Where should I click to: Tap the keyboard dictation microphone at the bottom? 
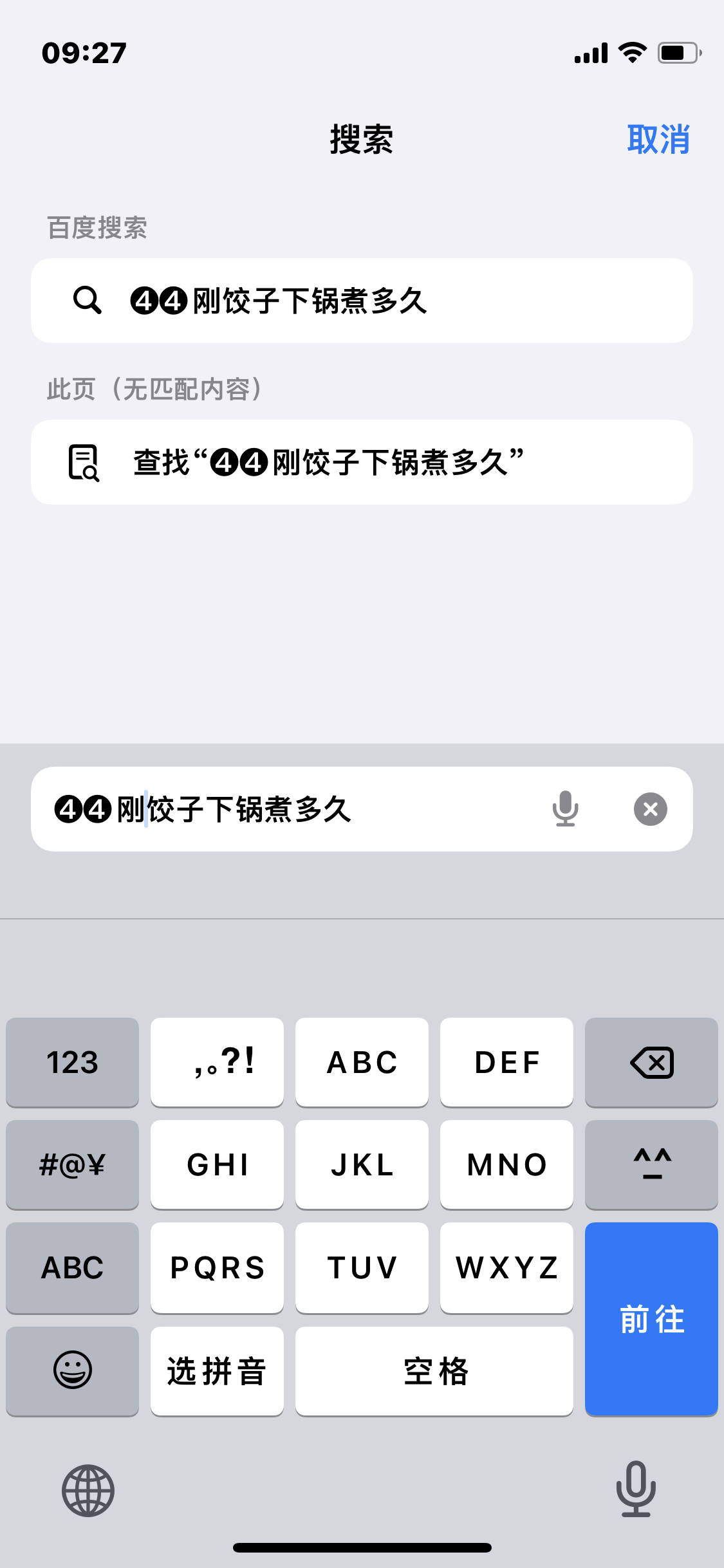coord(636,1489)
